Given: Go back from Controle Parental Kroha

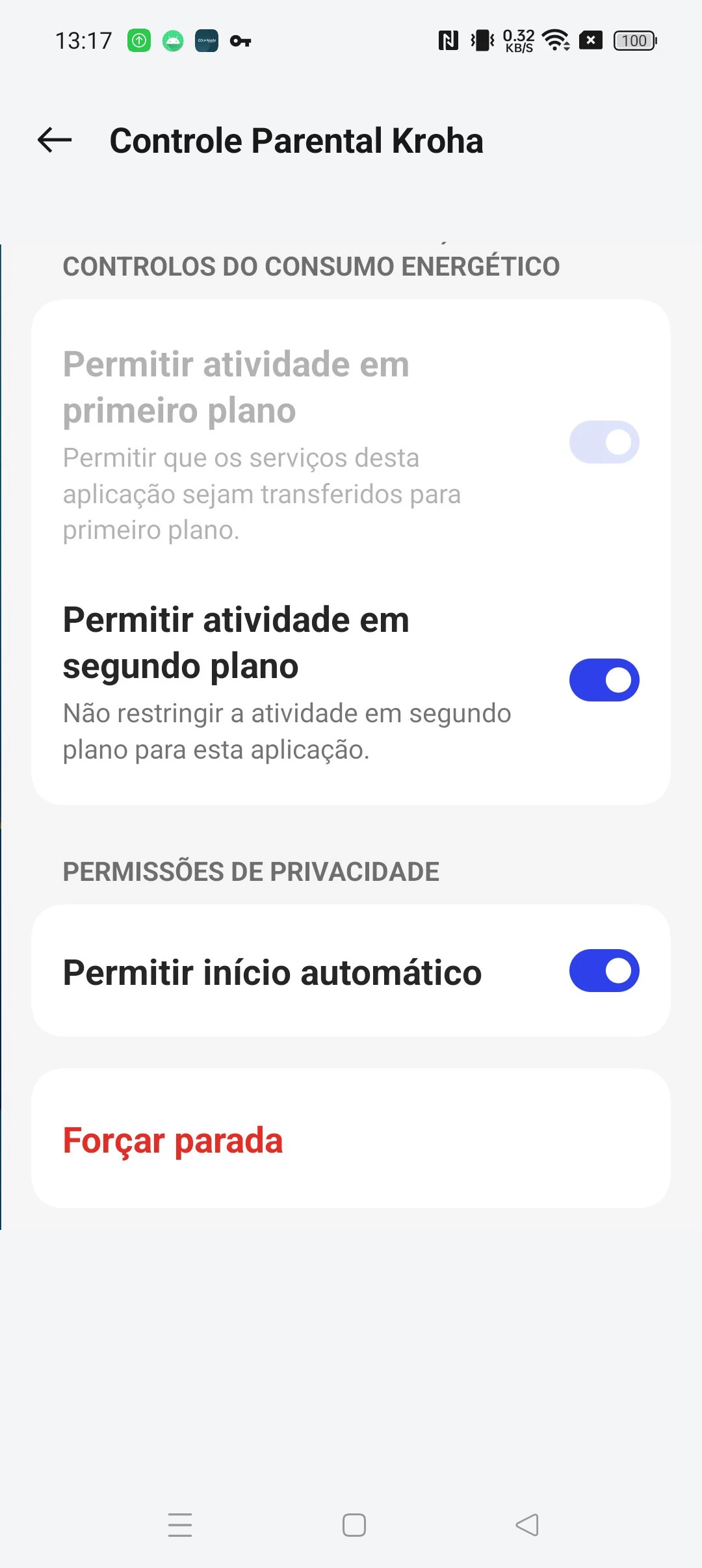Looking at the screenshot, I should click(55, 140).
